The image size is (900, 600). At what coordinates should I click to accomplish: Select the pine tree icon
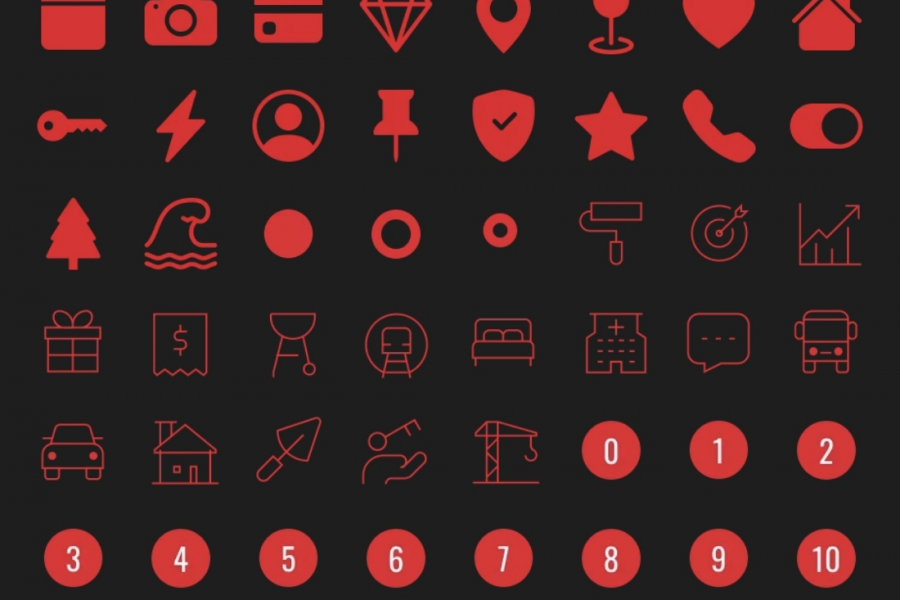73,233
